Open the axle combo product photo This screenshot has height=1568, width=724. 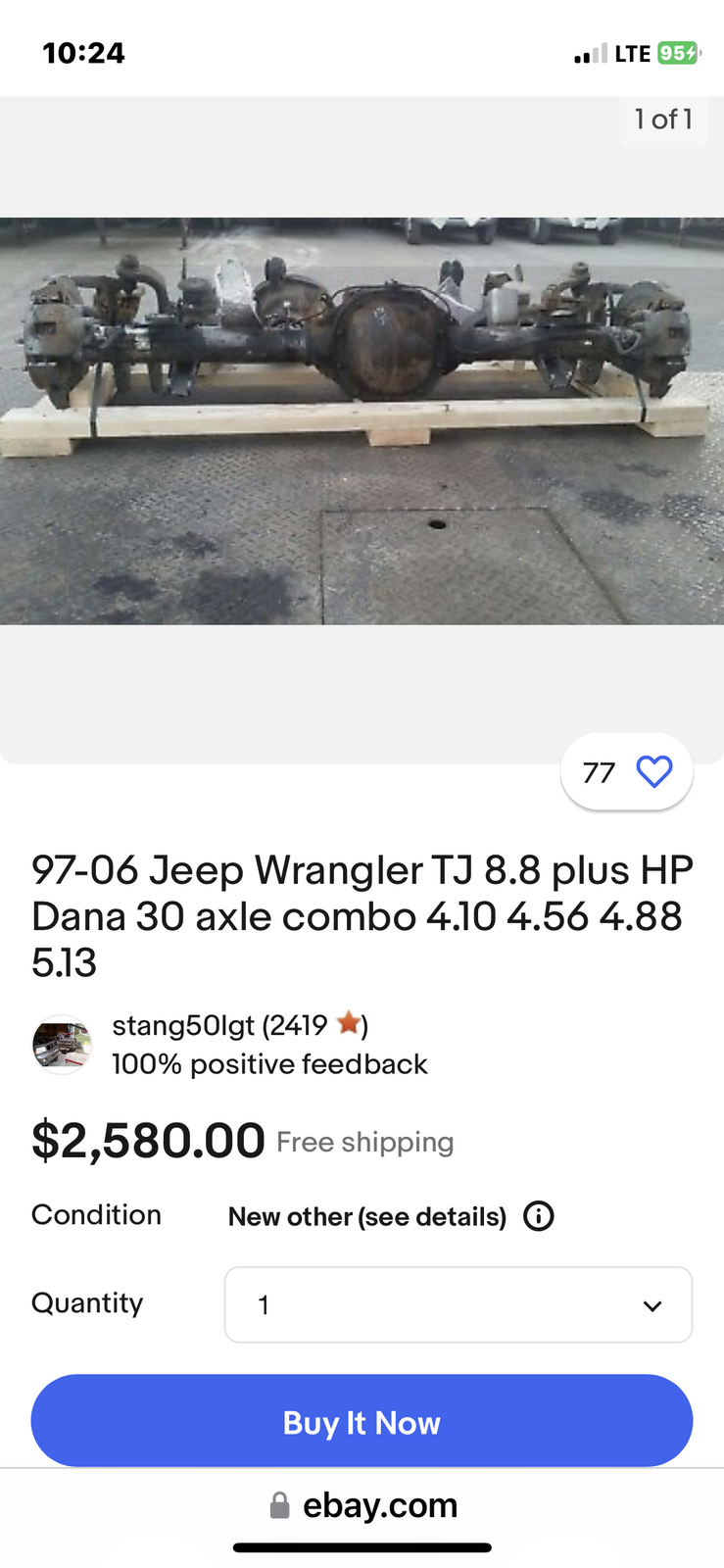[362, 419]
